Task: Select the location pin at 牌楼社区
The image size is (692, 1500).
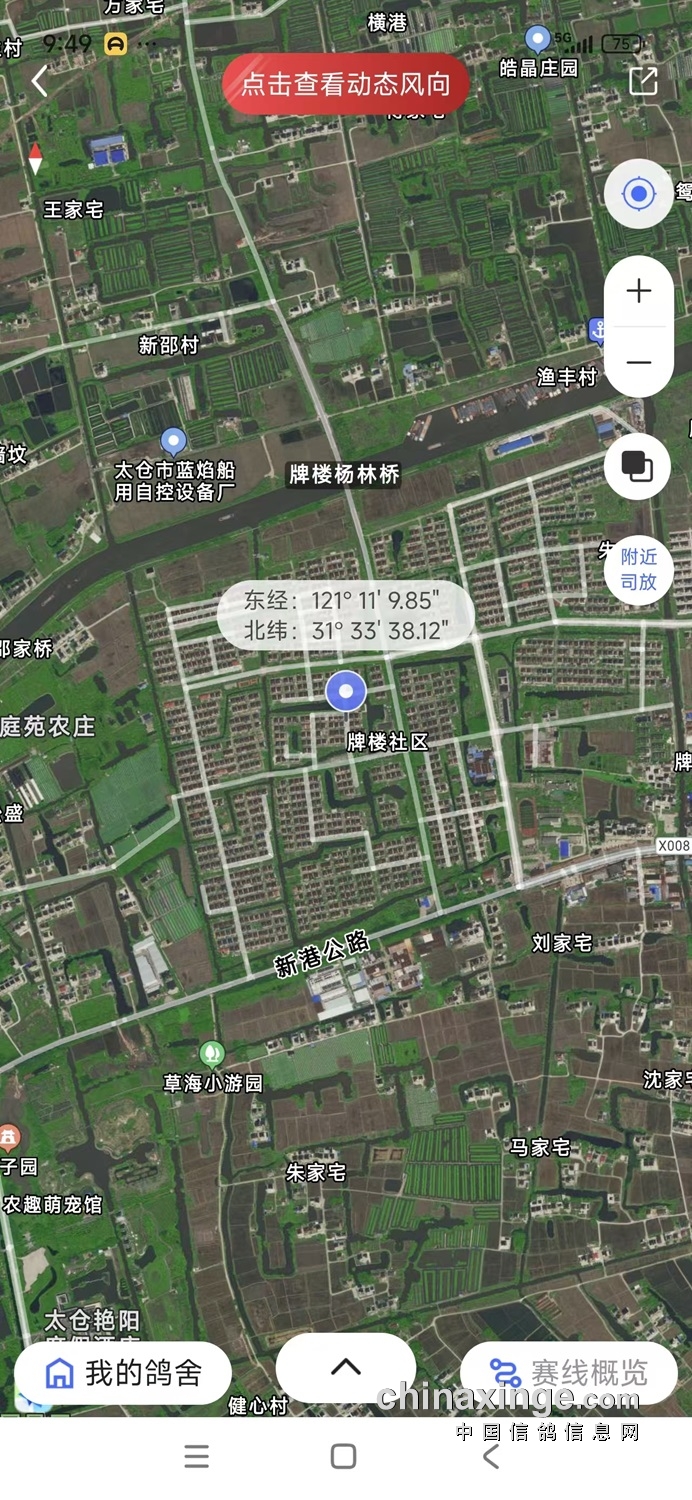Action: coord(346,691)
